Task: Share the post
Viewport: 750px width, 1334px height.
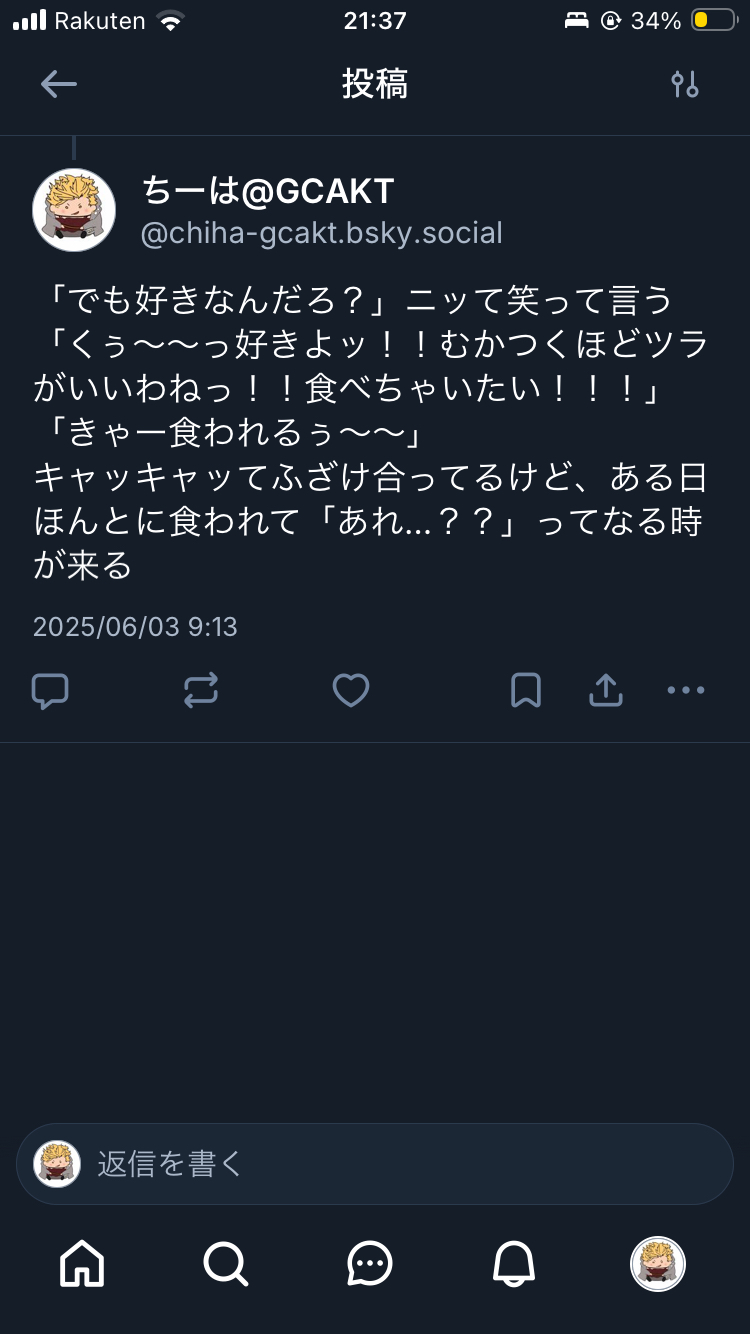Action: [606, 691]
